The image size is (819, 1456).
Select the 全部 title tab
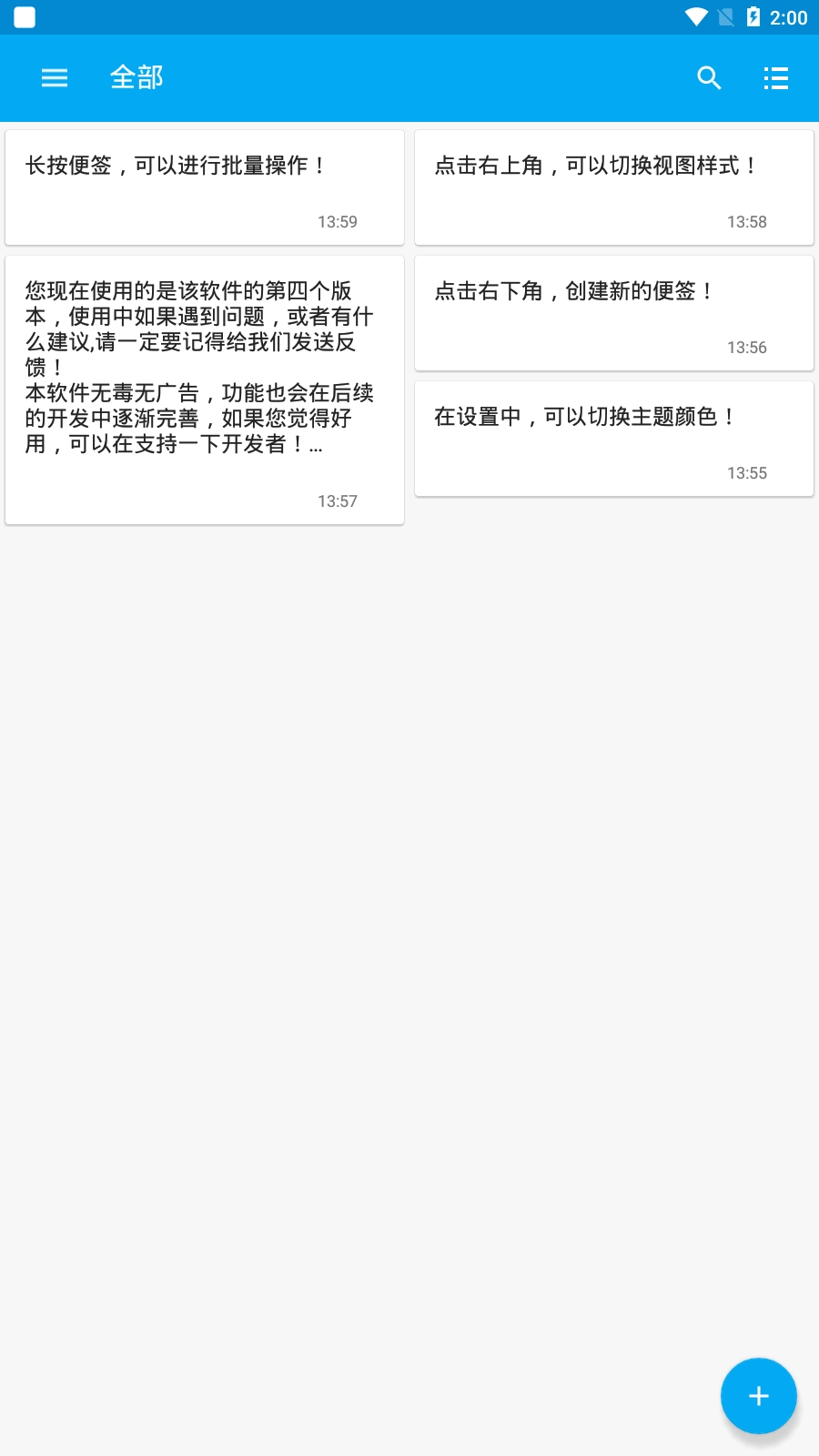pos(136,78)
